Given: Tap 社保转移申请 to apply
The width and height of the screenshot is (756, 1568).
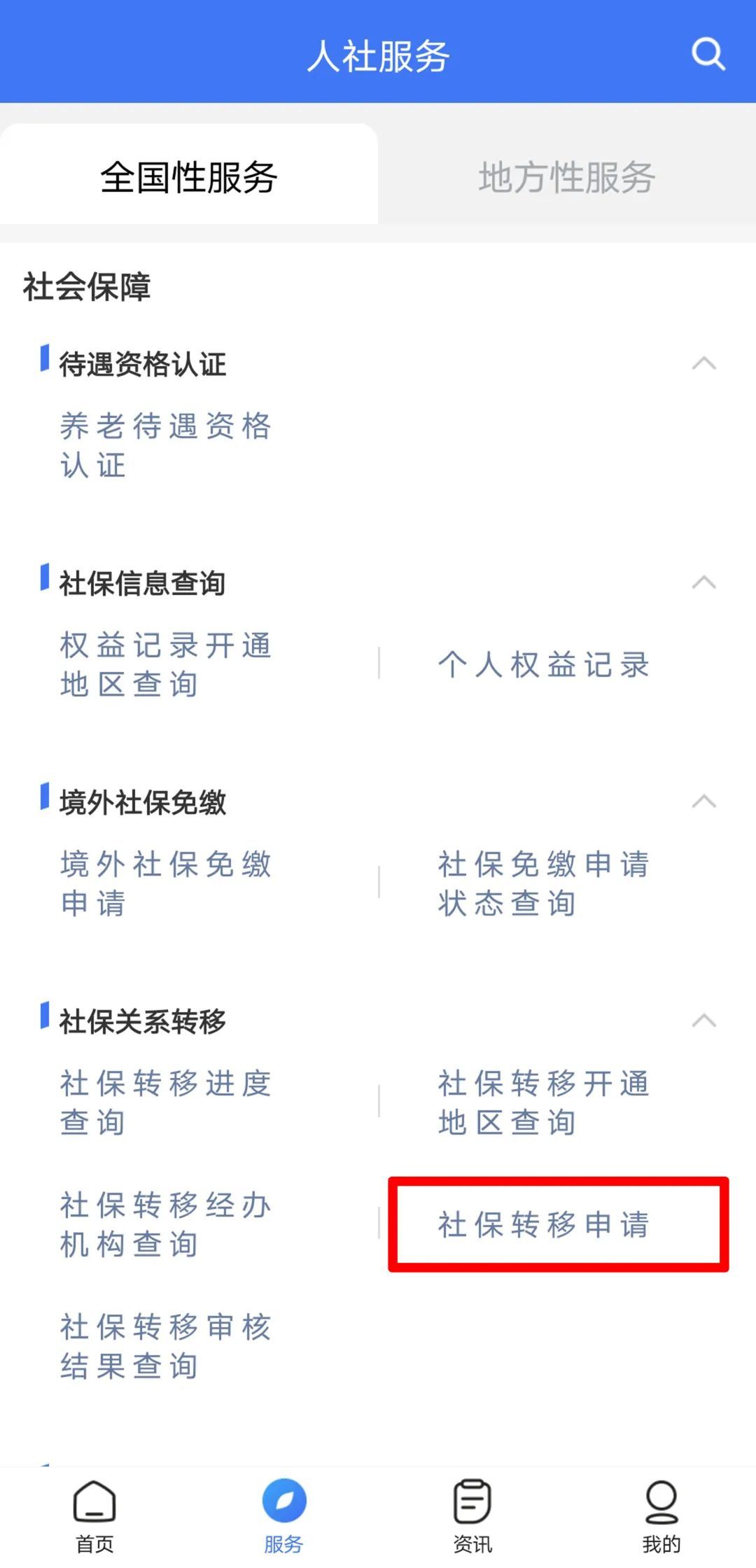Looking at the screenshot, I should point(544,1224).
